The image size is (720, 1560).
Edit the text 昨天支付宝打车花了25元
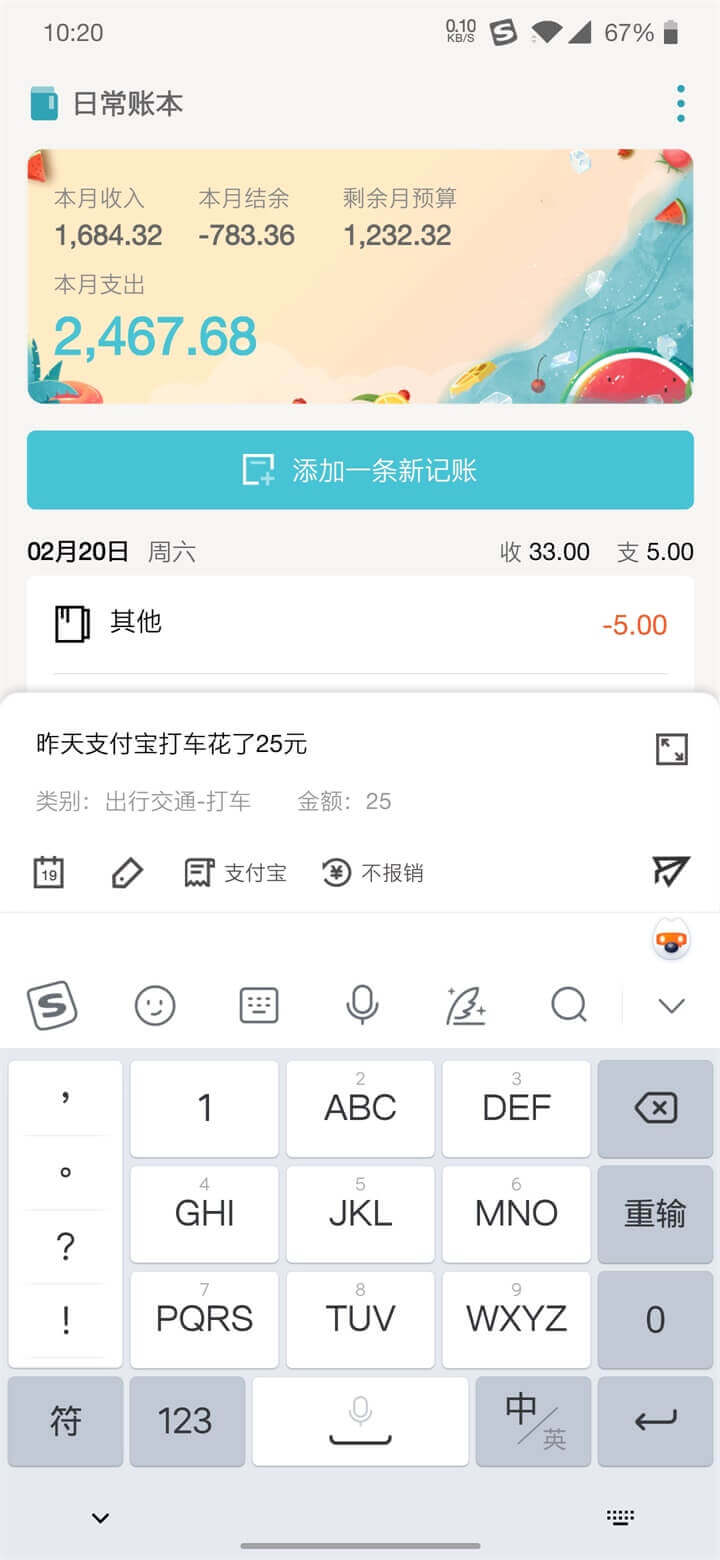pyautogui.click(x=172, y=744)
